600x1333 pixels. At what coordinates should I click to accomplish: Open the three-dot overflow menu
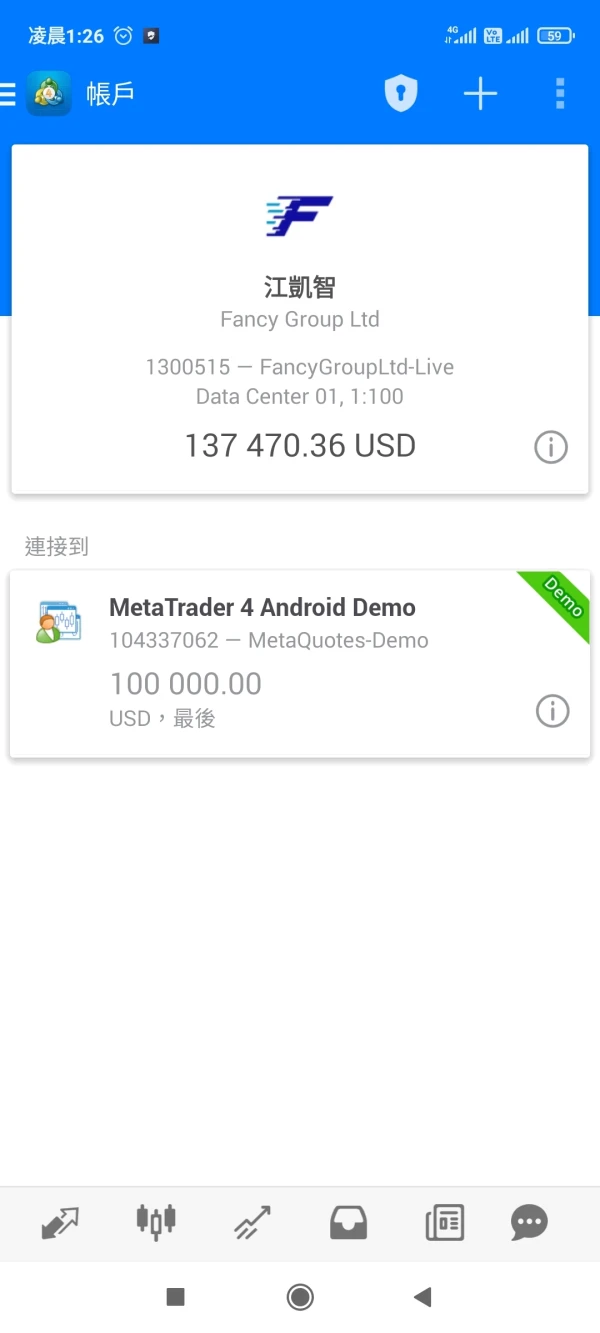pyautogui.click(x=560, y=94)
